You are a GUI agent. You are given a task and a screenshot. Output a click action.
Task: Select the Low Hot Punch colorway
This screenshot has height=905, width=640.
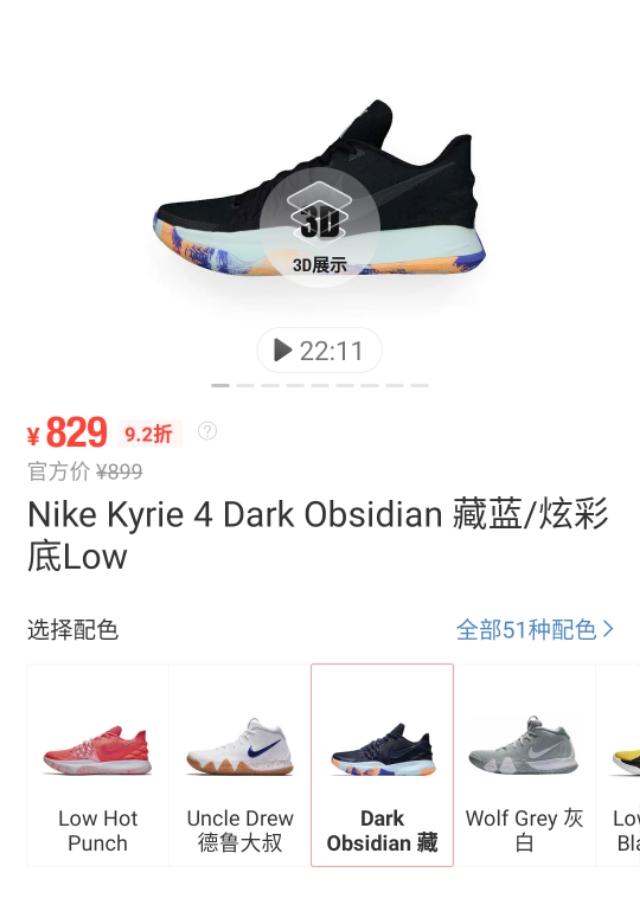point(98,765)
